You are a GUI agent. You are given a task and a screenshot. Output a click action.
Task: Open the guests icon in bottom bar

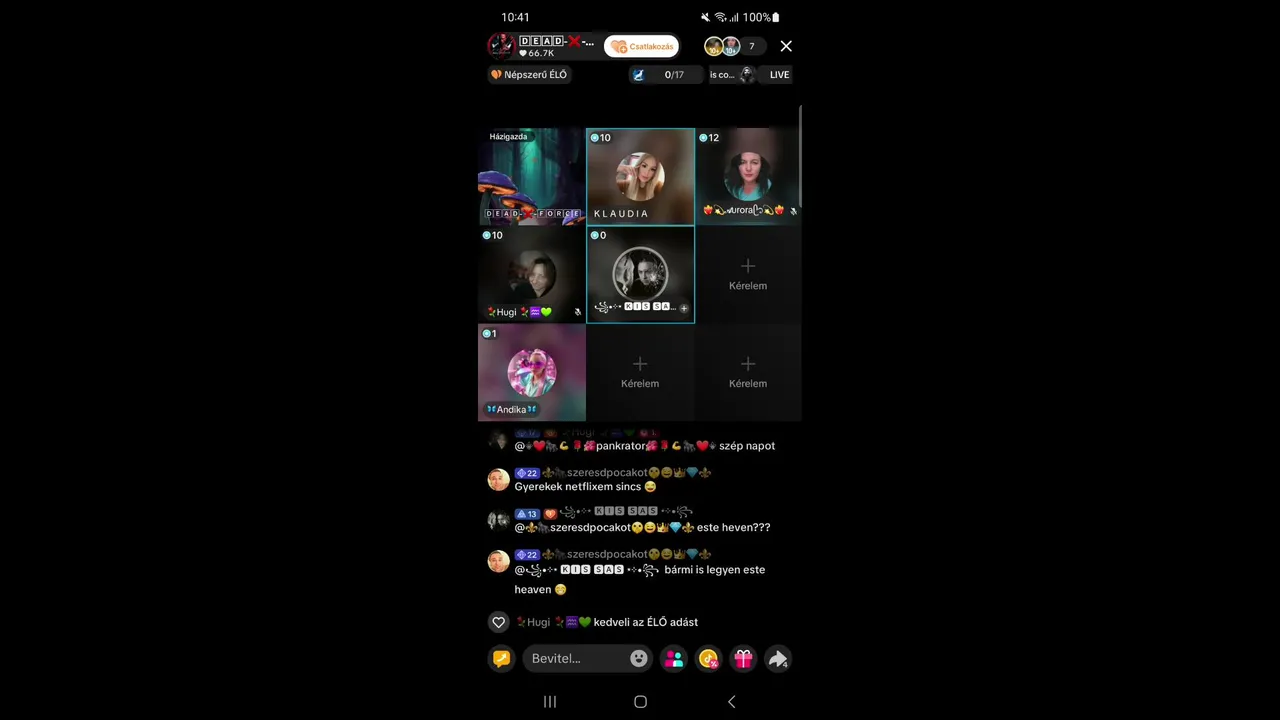(674, 658)
